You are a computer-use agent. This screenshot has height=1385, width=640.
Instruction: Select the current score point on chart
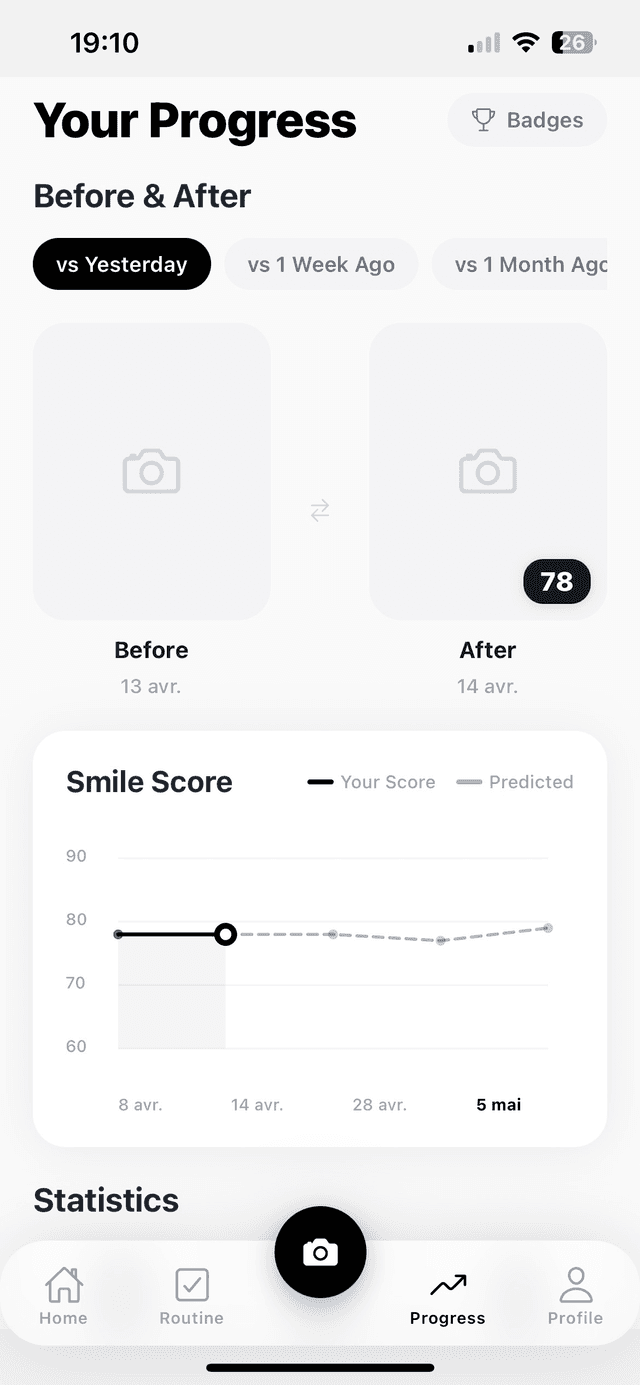click(x=226, y=934)
